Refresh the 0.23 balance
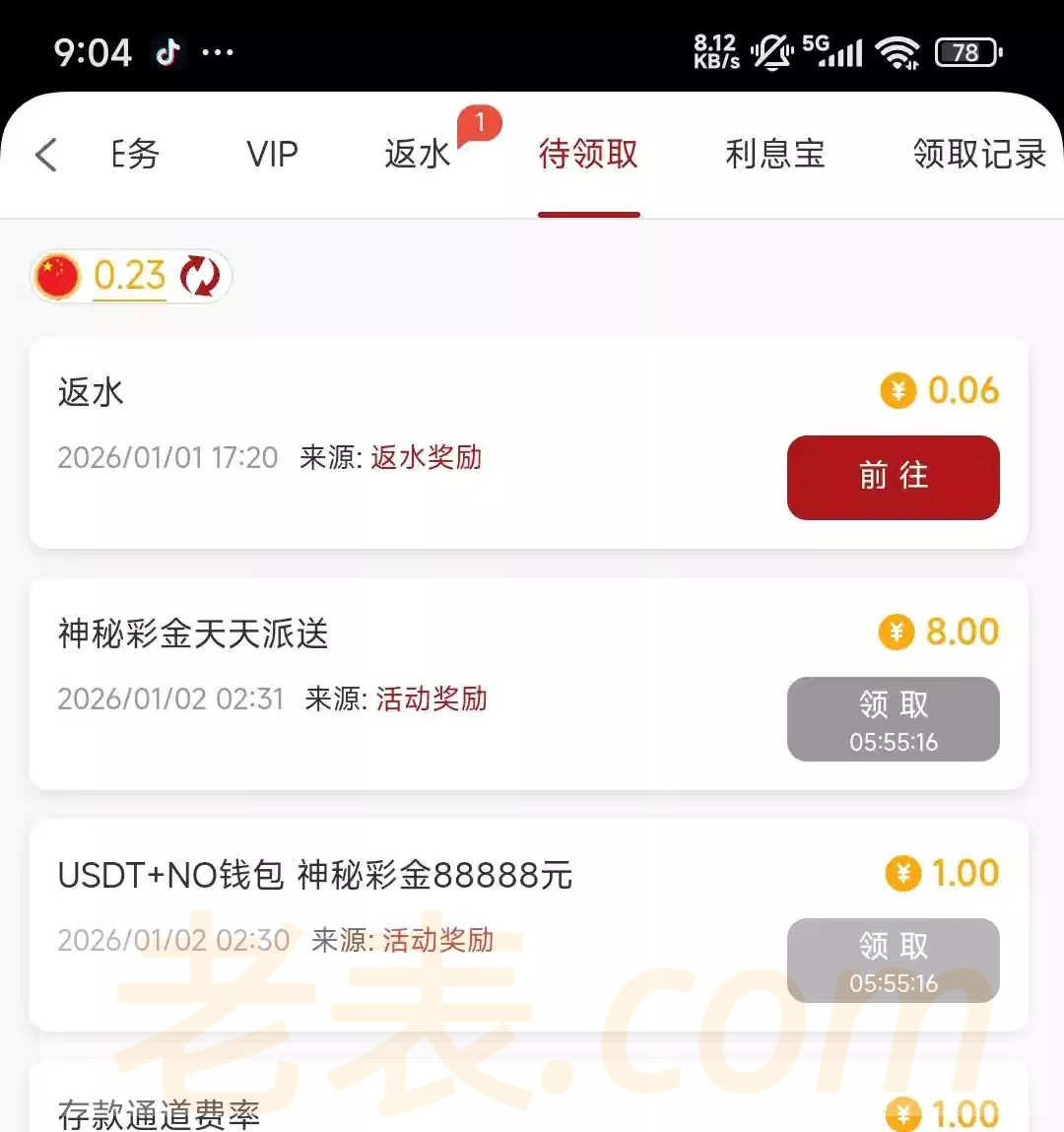1064x1132 pixels. point(201,276)
